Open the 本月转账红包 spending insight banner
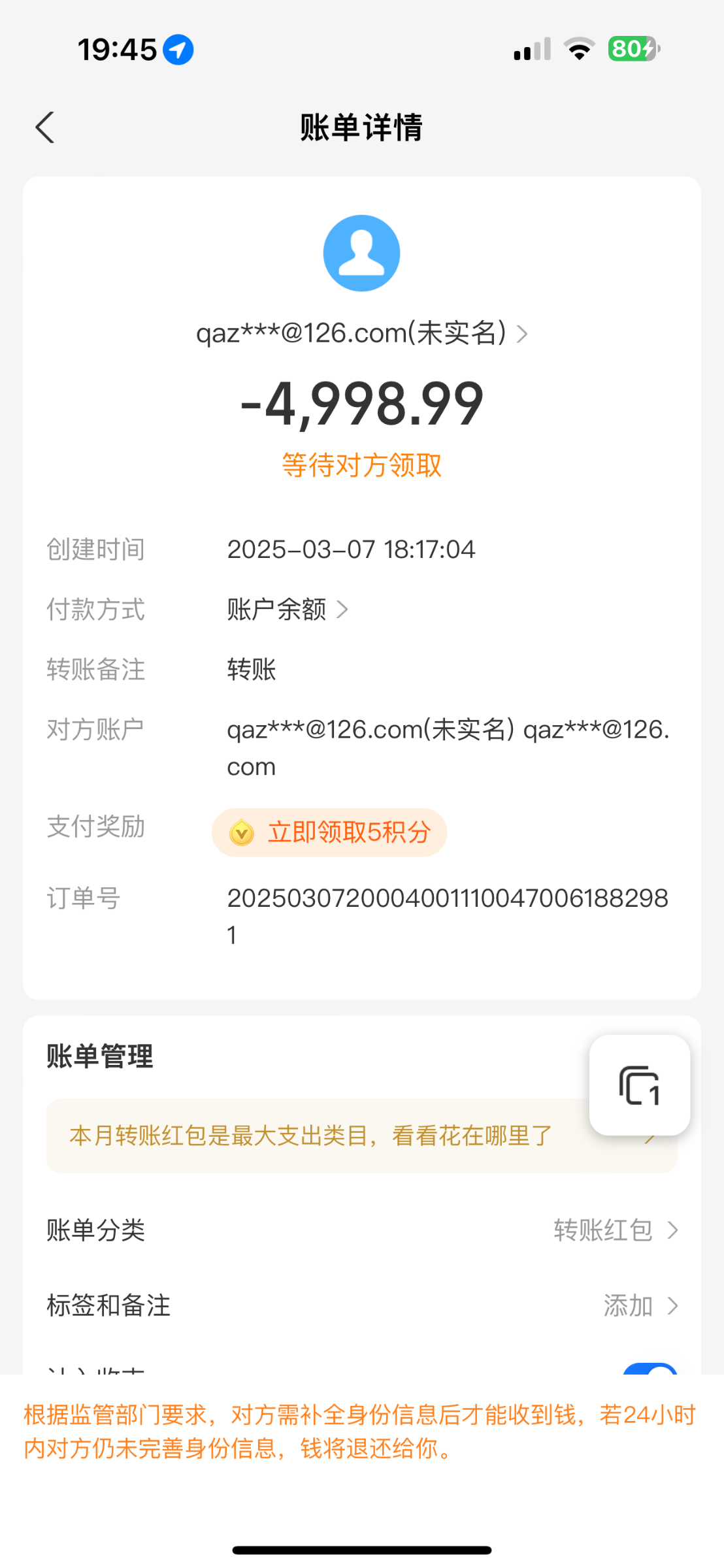Screen dimensions: 724x1568 (311, 1136)
